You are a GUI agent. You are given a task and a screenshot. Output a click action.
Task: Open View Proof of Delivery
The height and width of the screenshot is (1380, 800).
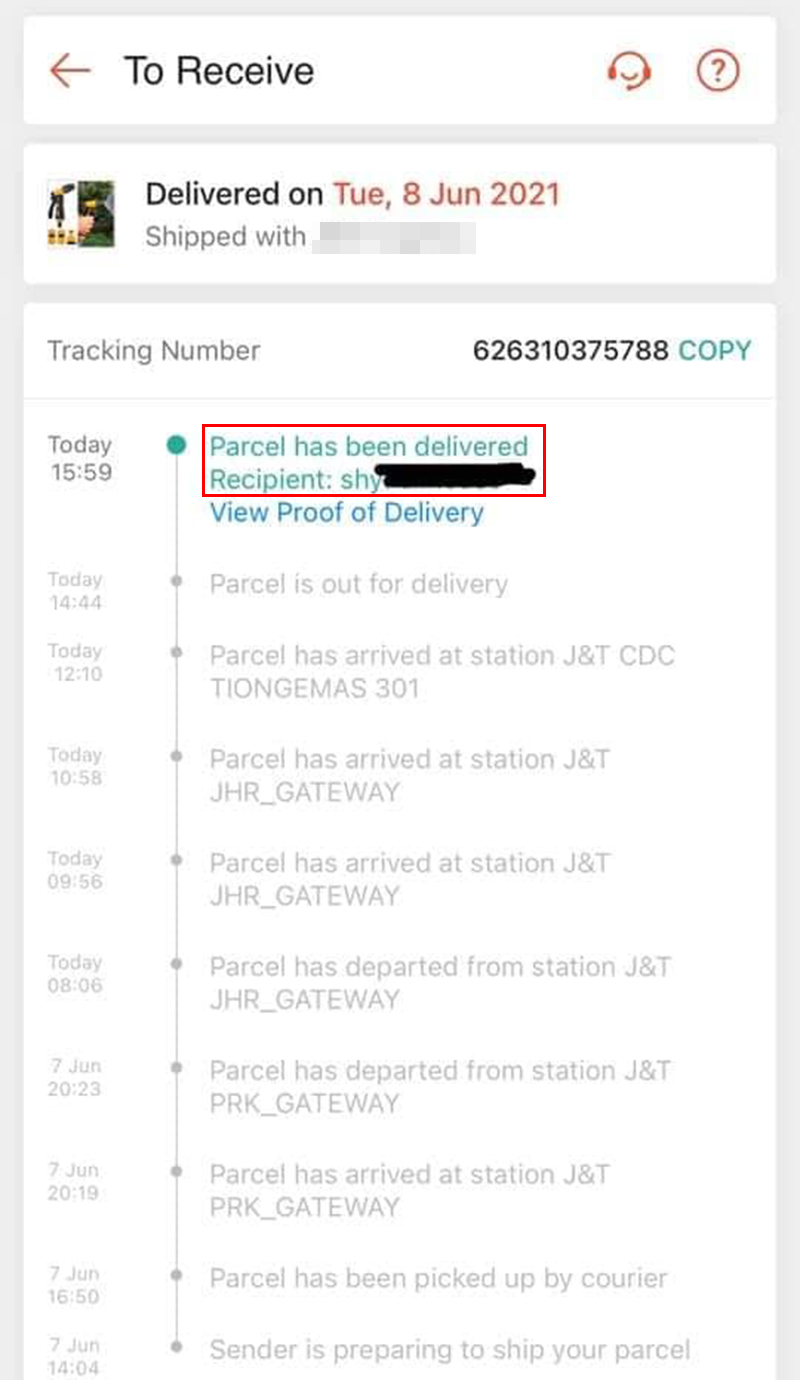pos(346,512)
